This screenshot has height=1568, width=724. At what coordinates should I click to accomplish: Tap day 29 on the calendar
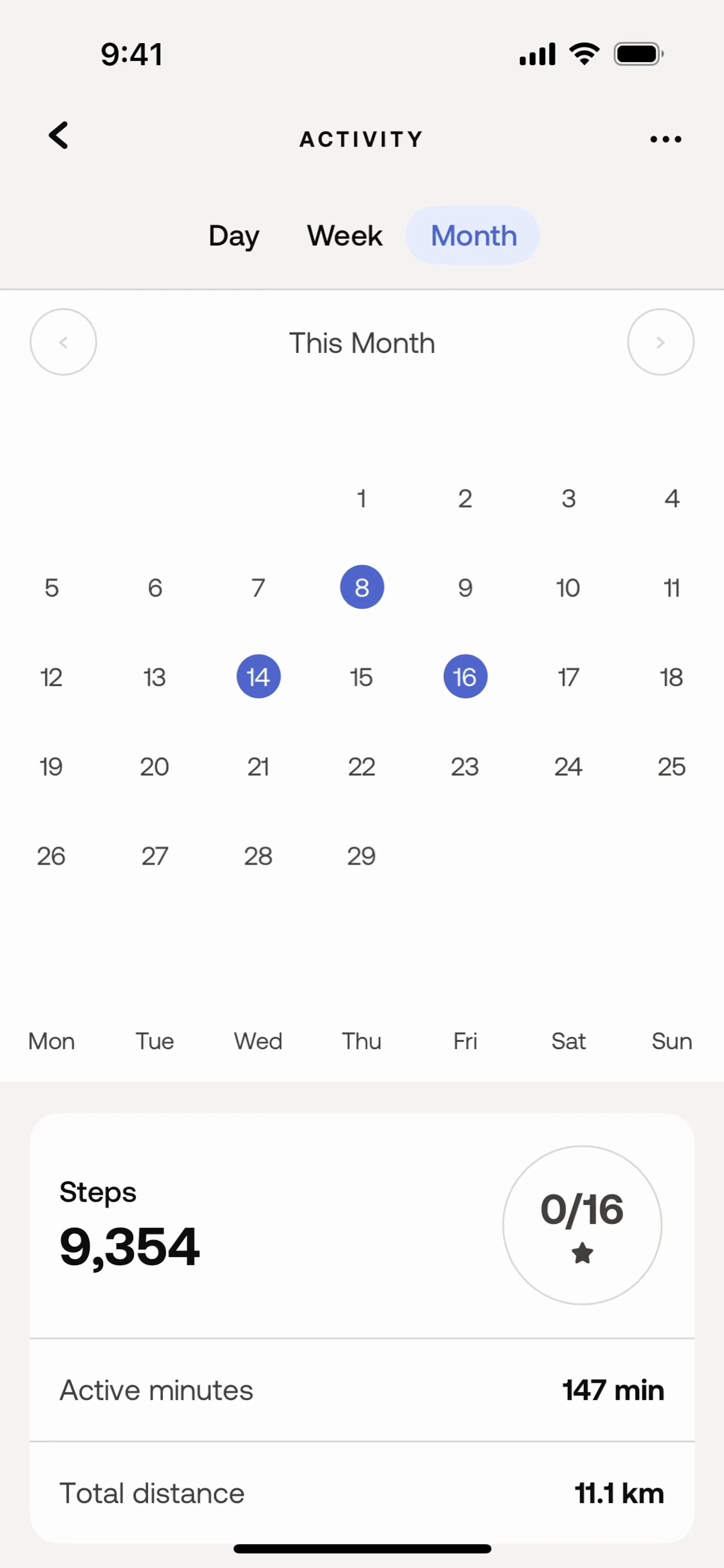point(362,856)
